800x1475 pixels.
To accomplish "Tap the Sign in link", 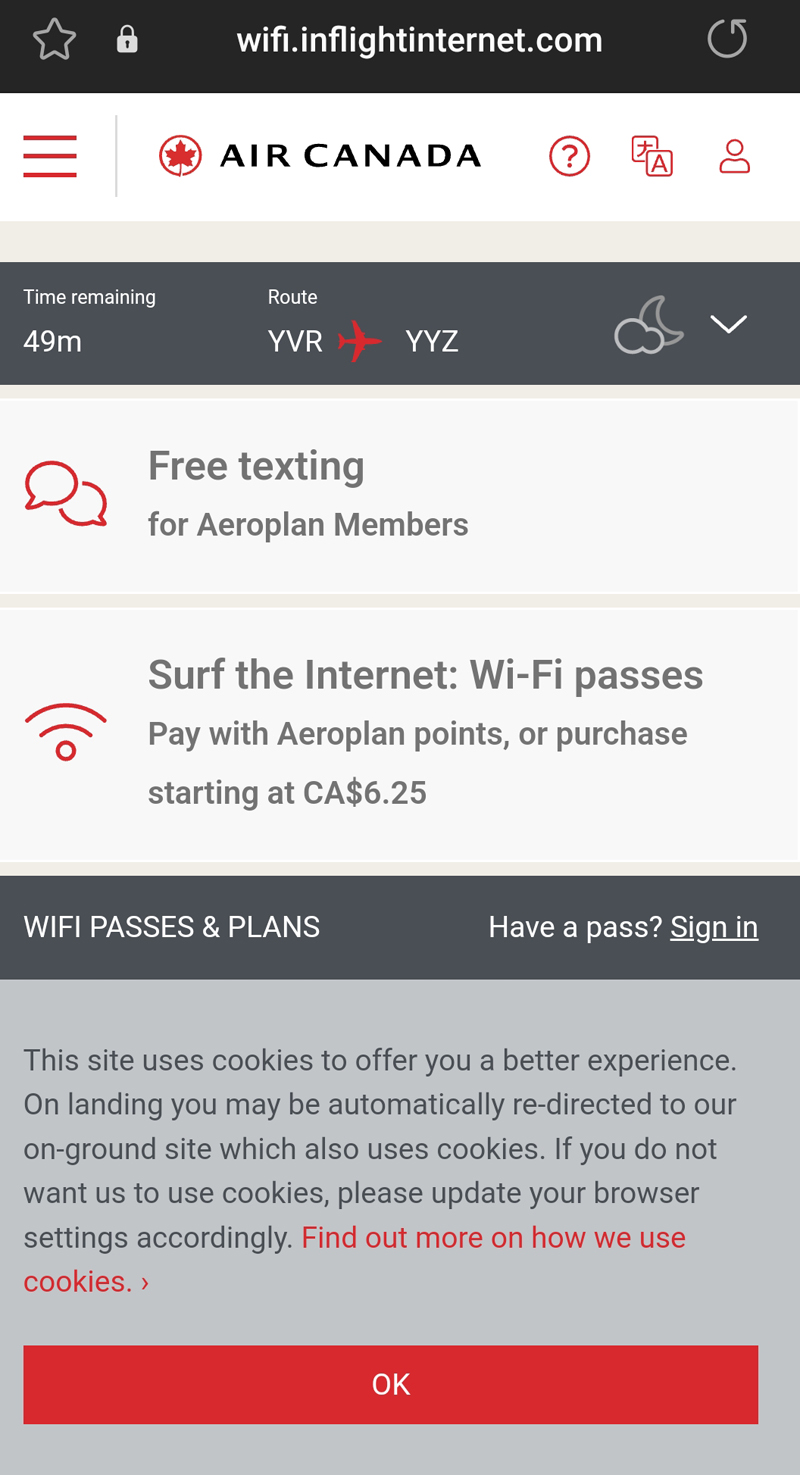I will [714, 927].
